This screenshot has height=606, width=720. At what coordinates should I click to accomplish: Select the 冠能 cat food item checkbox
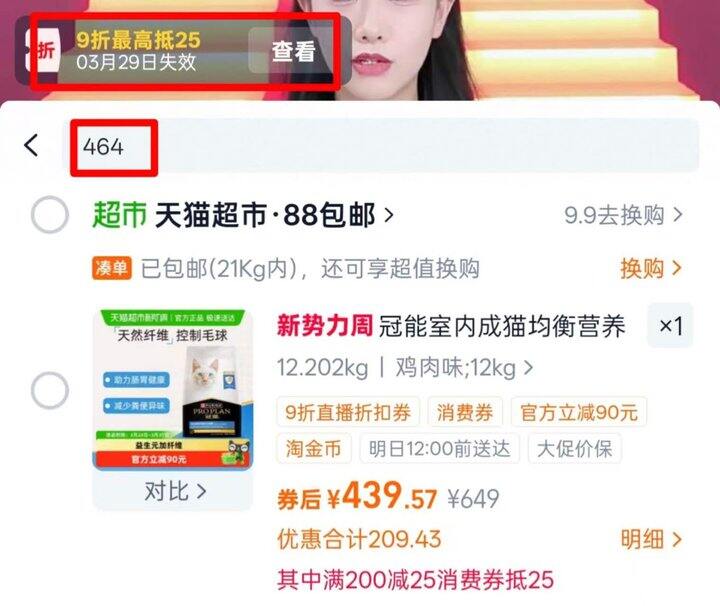click(x=50, y=391)
